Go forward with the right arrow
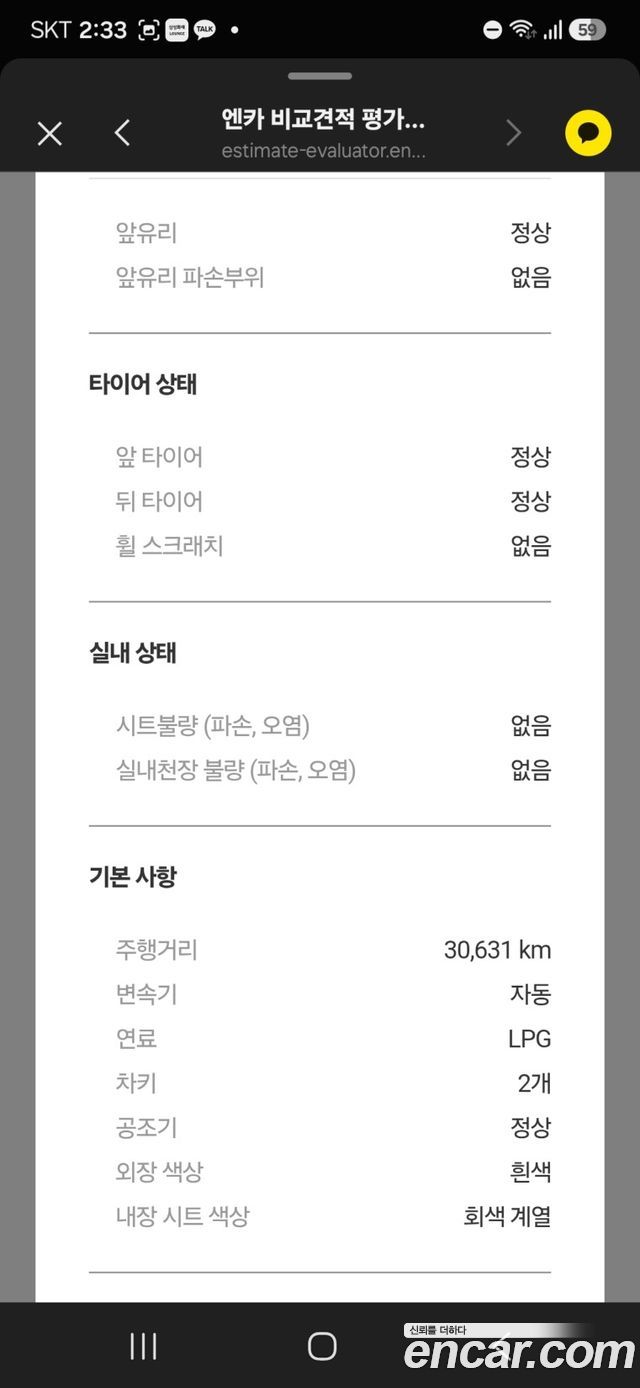Screen dimensions: 640x1388 pyautogui.click(x=514, y=133)
